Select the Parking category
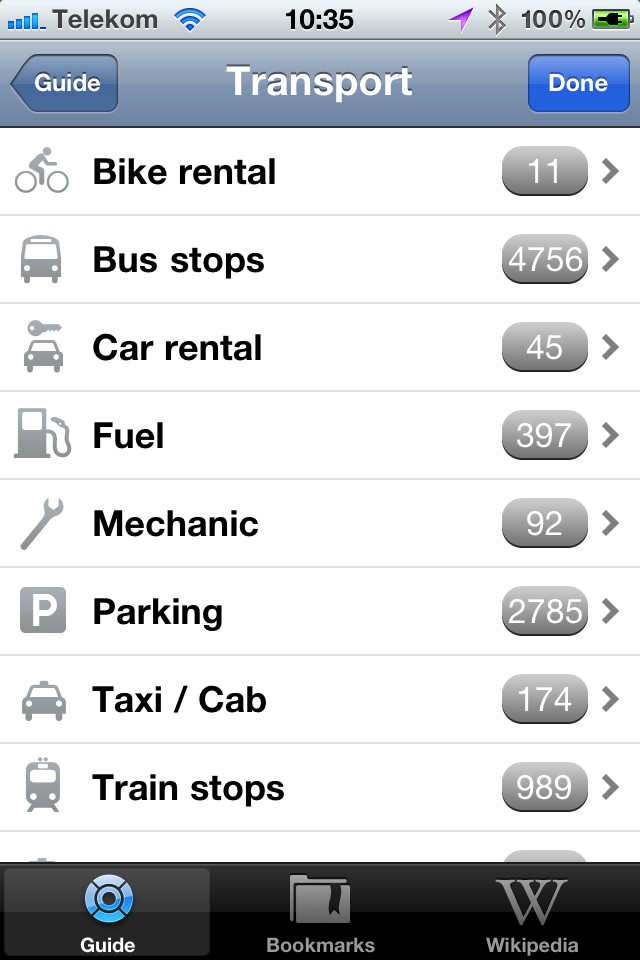The height and width of the screenshot is (960, 640). click(320, 612)
